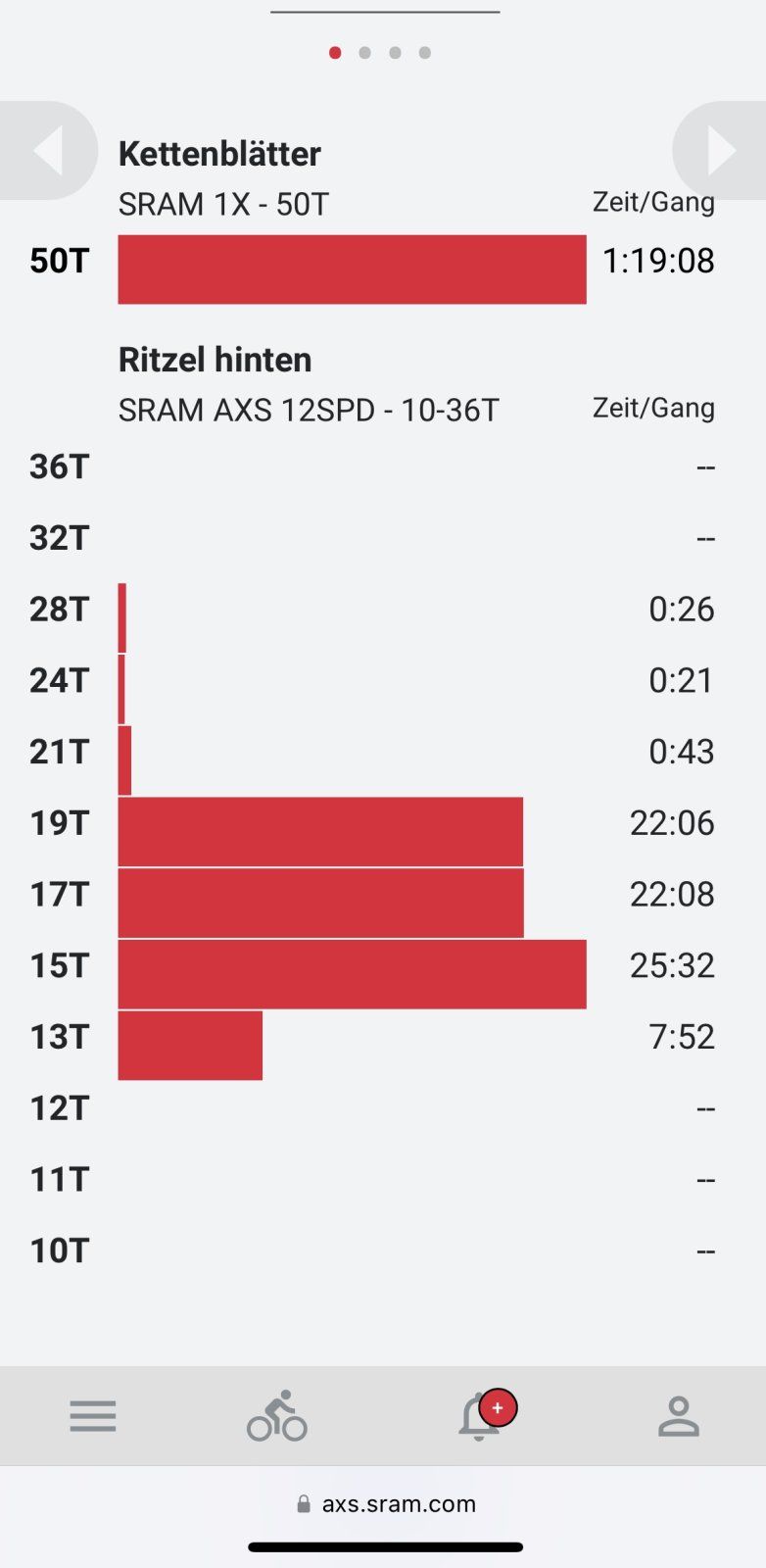Screen dimensions: 766x1568
Task: Select the second page indicator dot
Action: [x=365, y=53]
